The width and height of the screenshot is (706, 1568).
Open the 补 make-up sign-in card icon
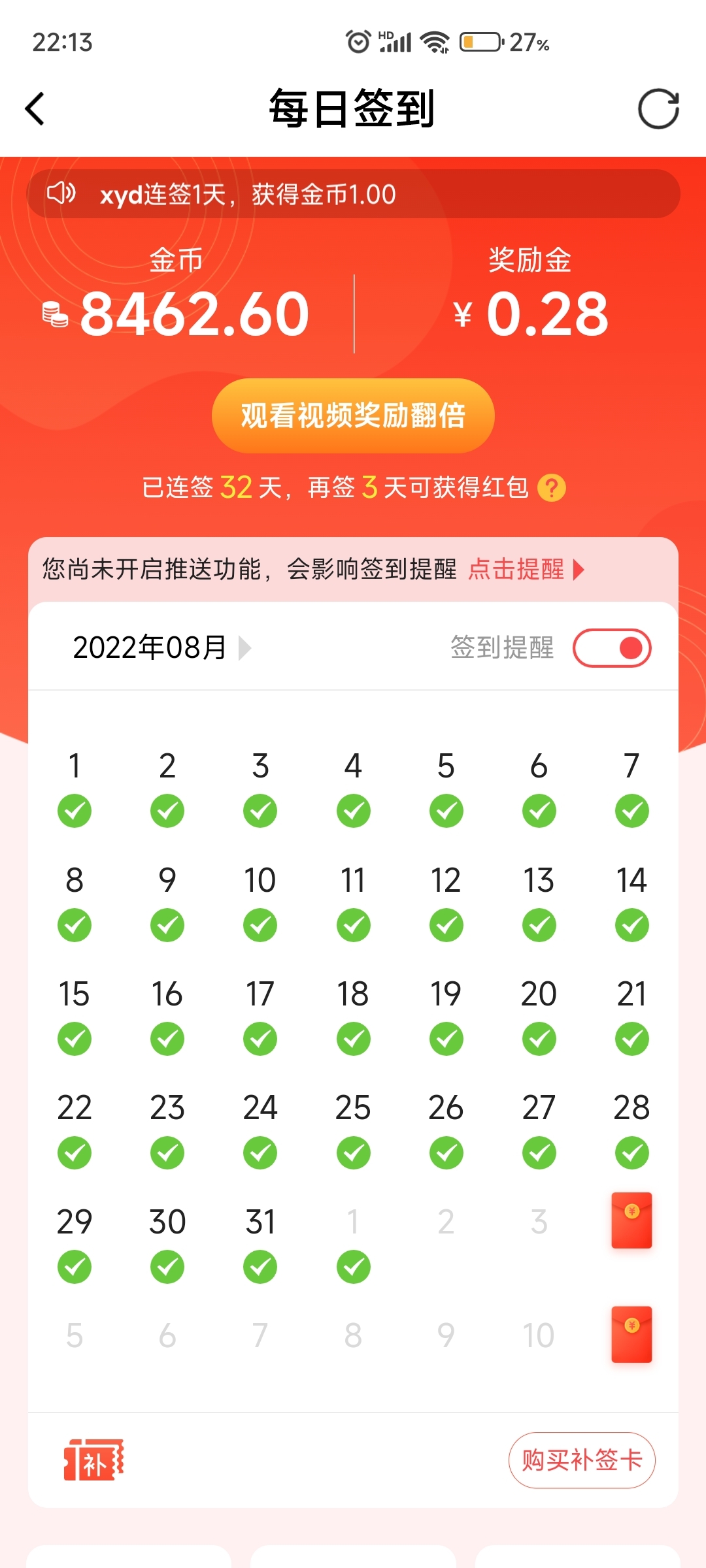click(x=93, y=1460)
